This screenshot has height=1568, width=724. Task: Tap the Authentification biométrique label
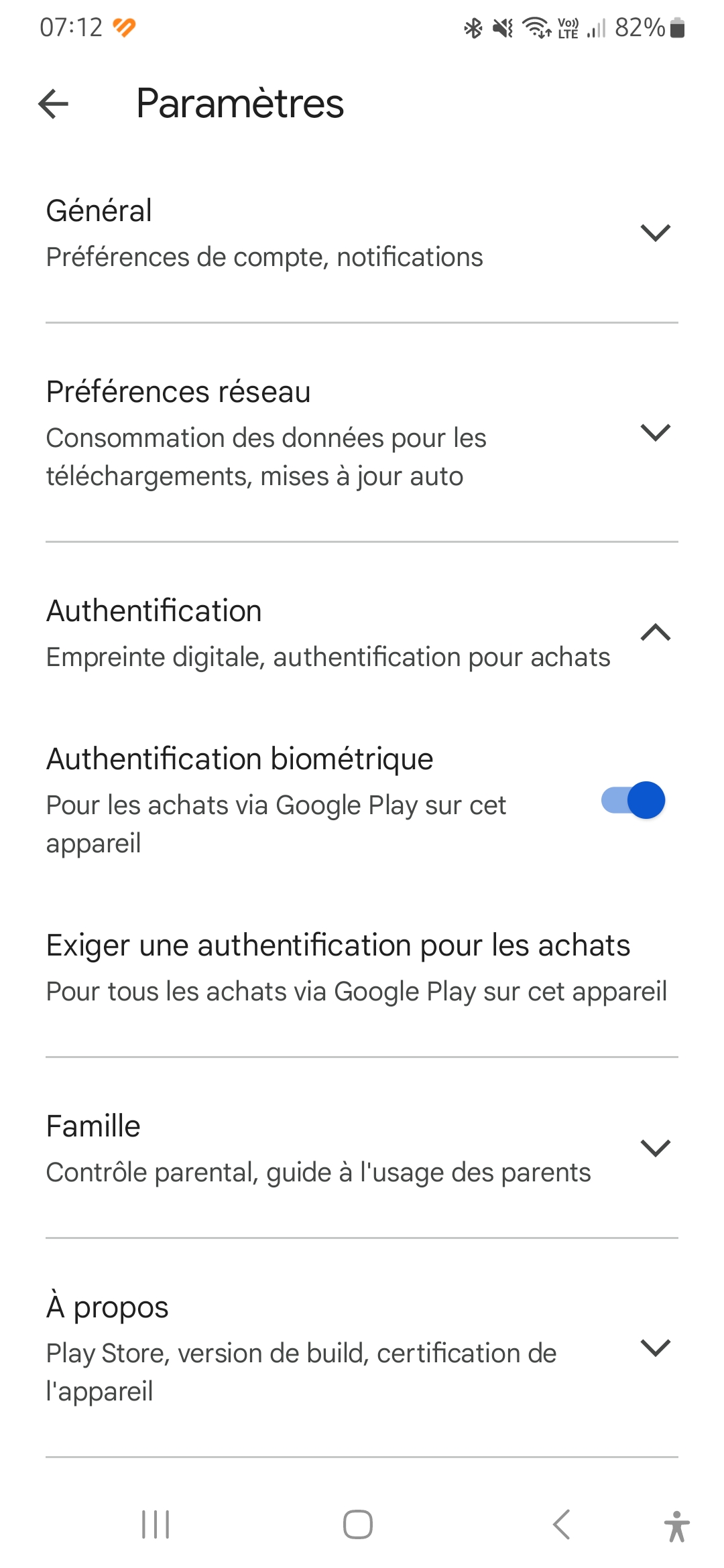coord(239,758)
